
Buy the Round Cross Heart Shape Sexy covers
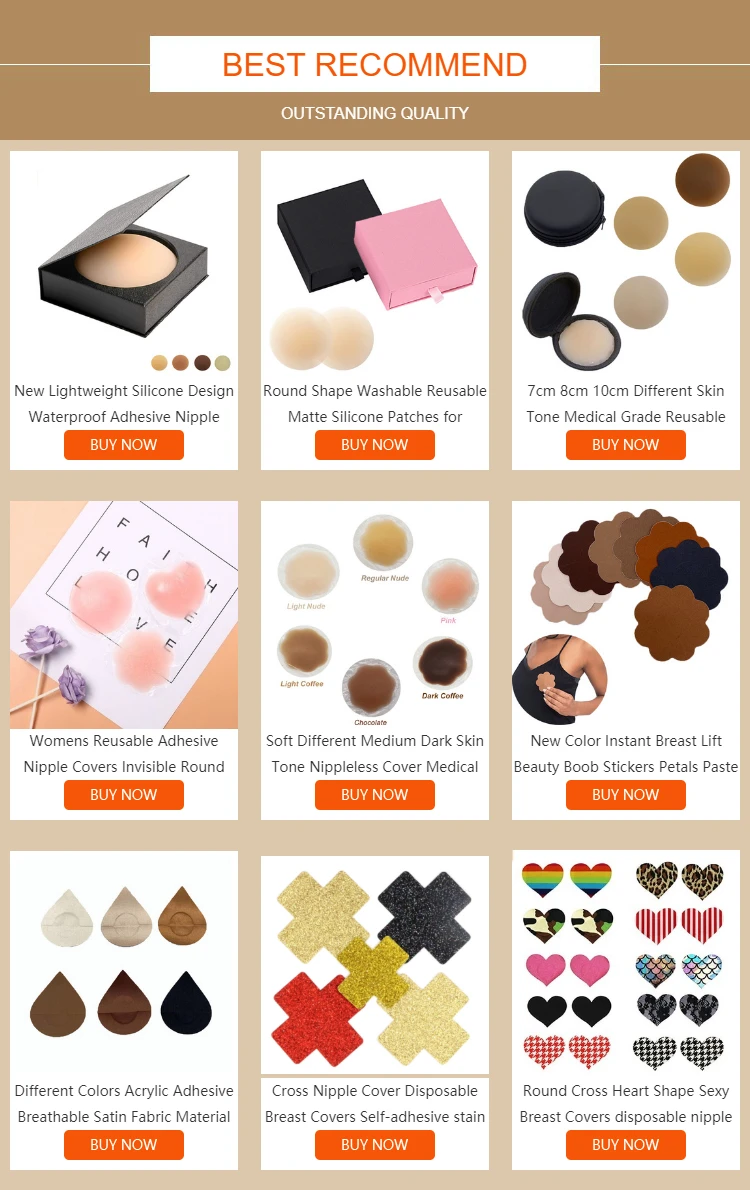(626, 1144)
